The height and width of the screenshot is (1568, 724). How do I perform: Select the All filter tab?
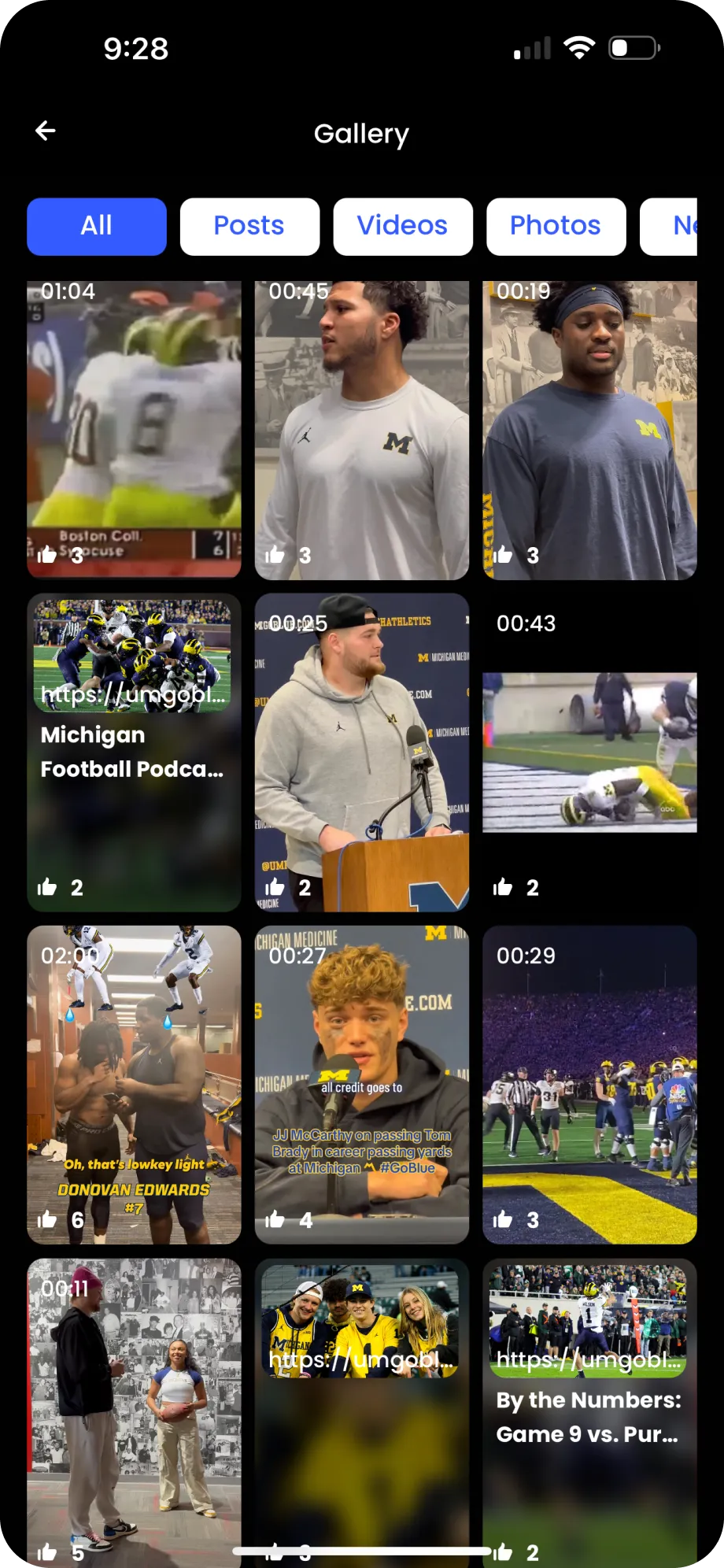[x=96, y=226]
